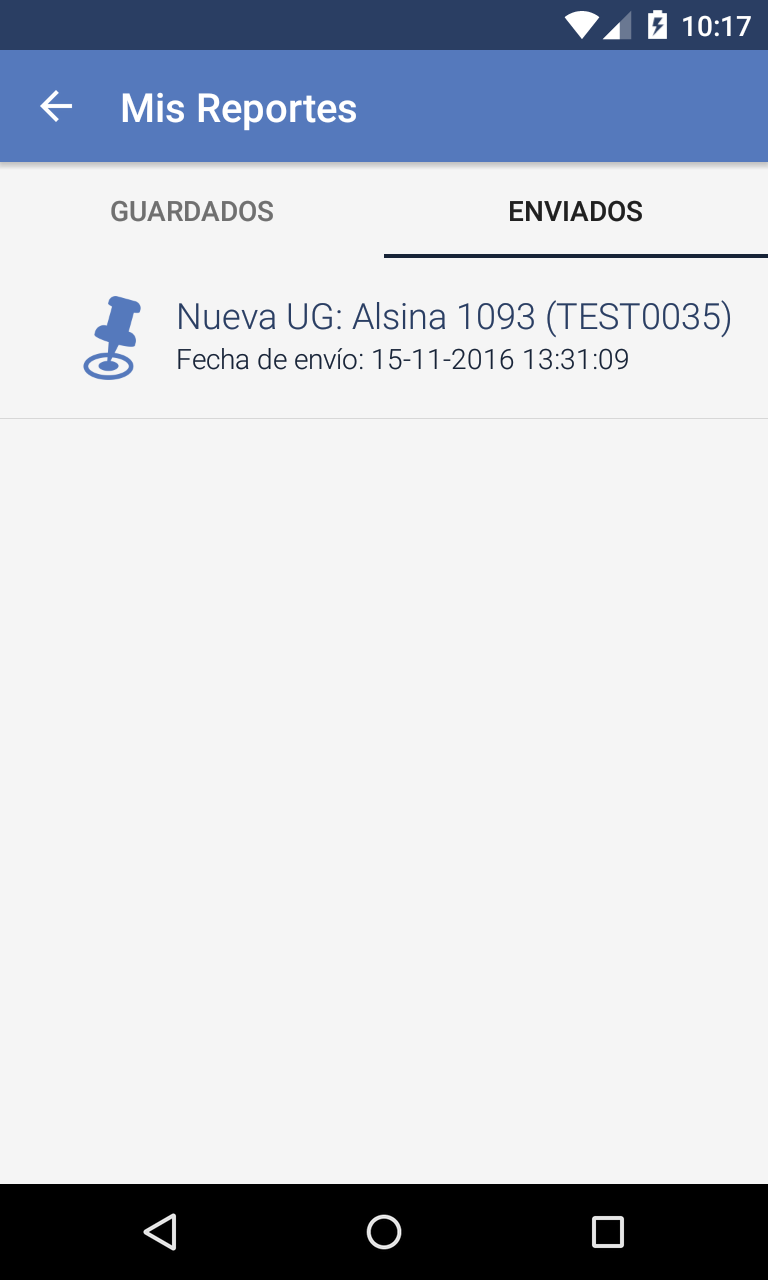The image size is (768, 1280).
Task: Tap the system home button
Action: [384, 1232]
